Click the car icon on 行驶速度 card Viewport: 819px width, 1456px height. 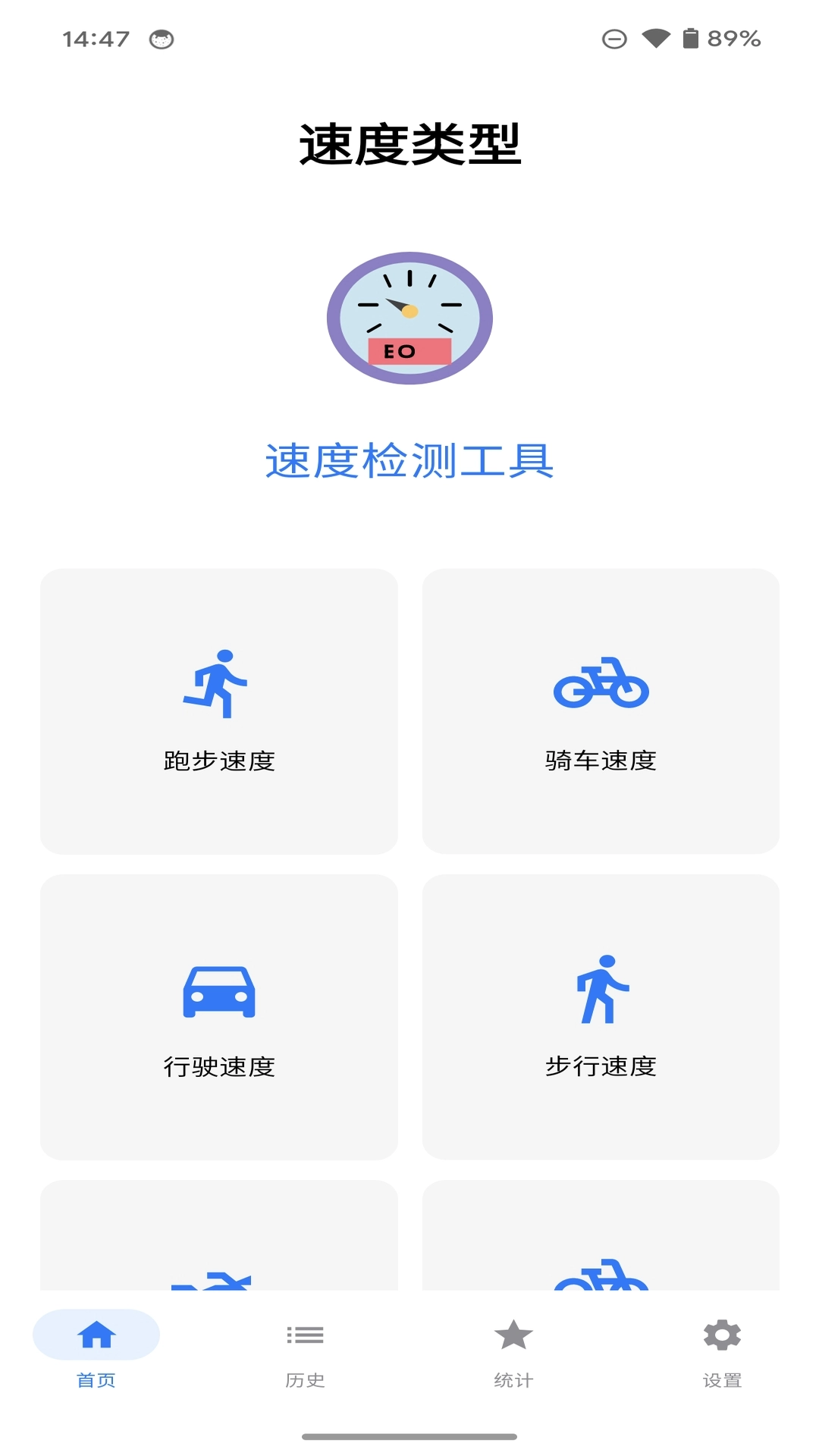coord(219,993)
